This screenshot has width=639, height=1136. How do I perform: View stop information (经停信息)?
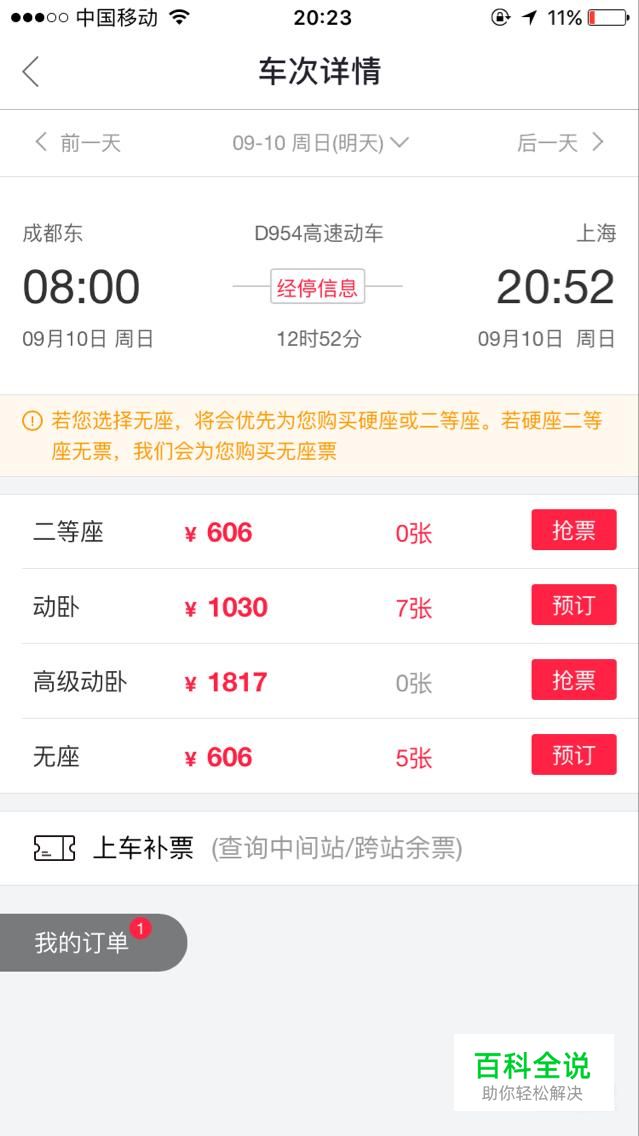[317, 286]
